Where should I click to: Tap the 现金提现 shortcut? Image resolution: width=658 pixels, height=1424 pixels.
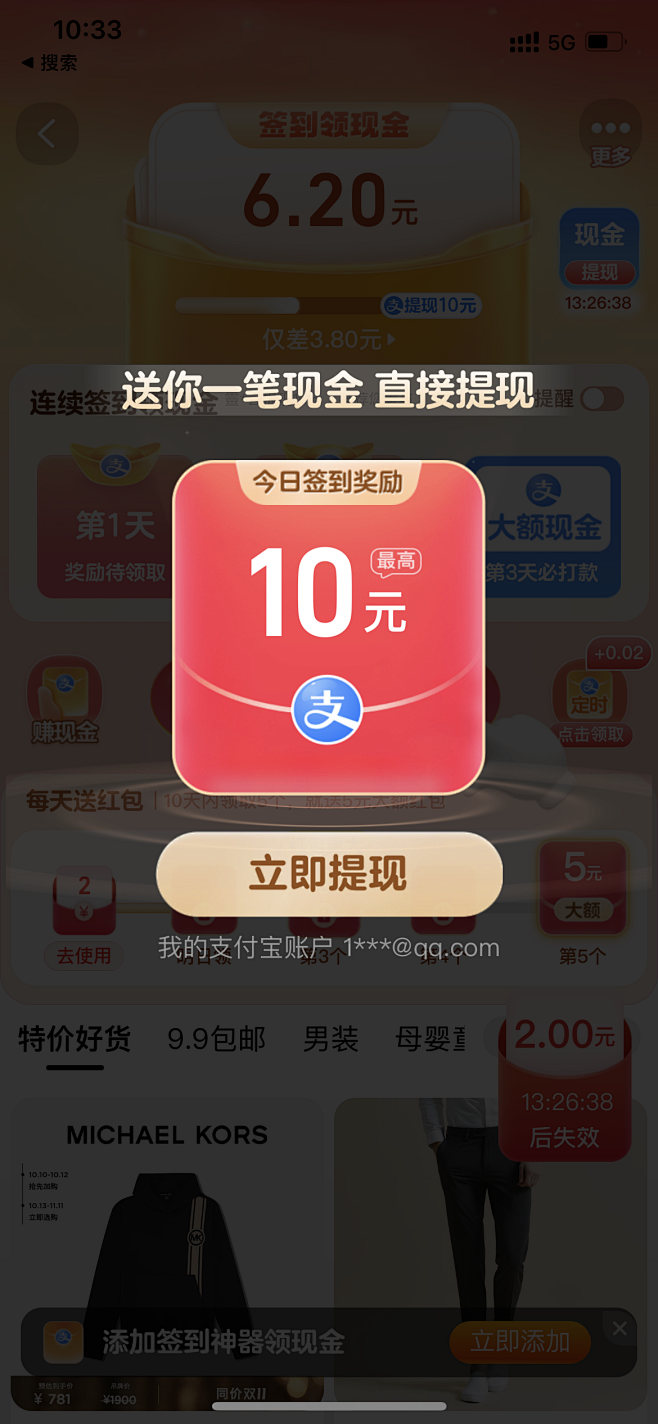click(598, 251)
